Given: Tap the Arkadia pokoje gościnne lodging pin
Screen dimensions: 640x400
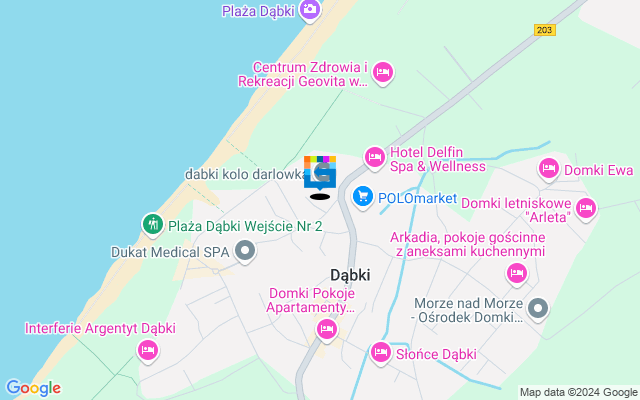Looking at the screenshot, I should [x=516, y=272].
